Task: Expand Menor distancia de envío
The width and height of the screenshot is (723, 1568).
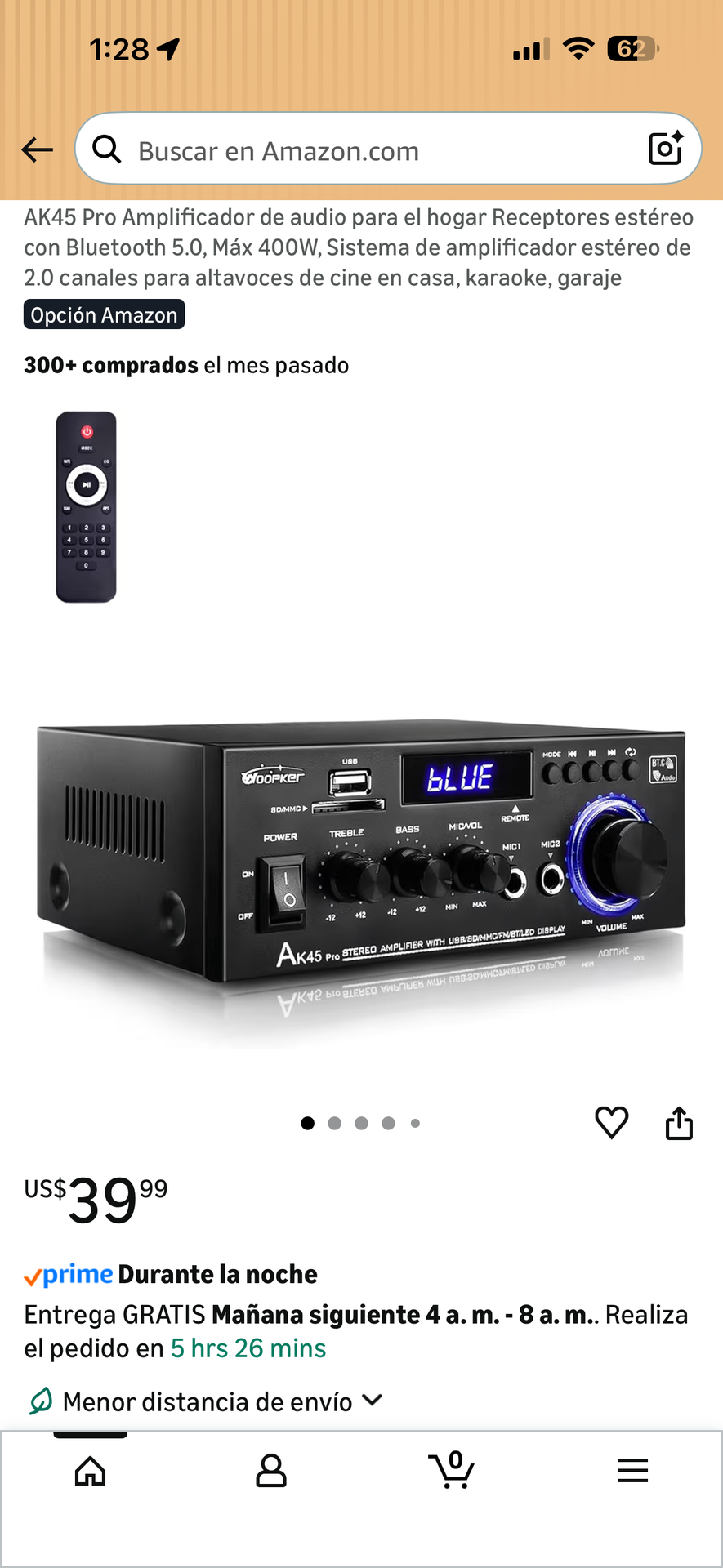Action: point(207,1401)
